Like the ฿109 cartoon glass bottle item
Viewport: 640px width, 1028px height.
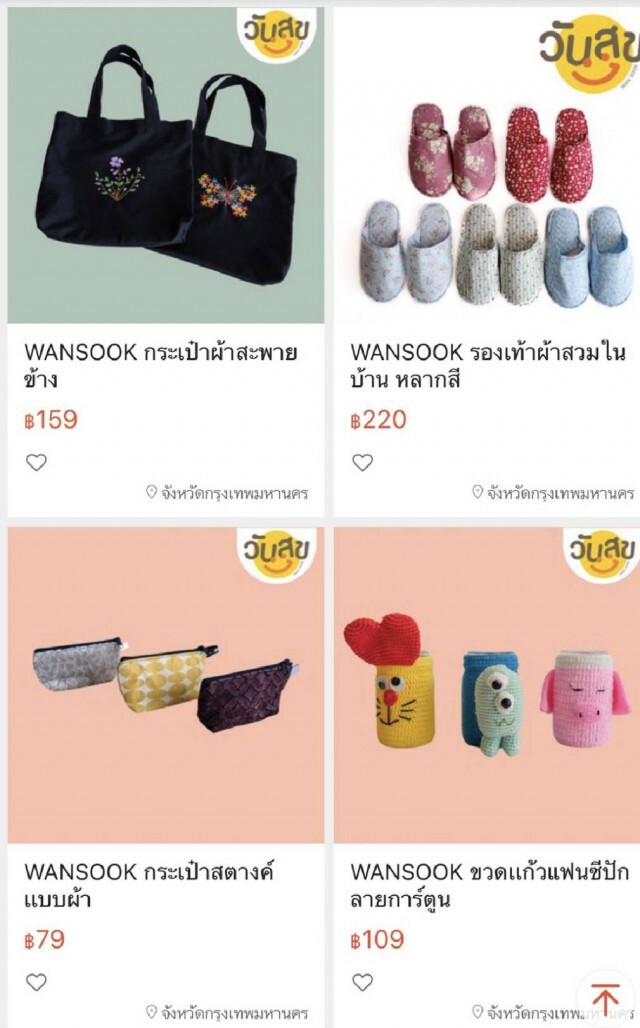[363, 982]
